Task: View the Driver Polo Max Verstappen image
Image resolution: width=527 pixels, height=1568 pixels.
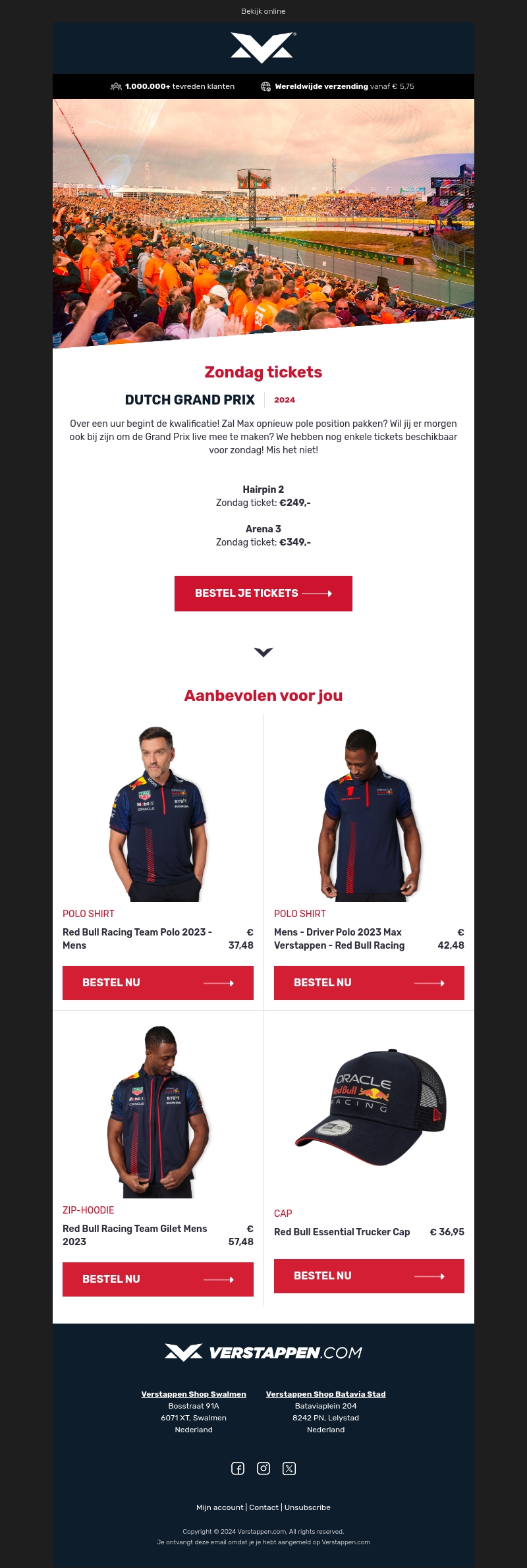Action: tap(369, 814)
